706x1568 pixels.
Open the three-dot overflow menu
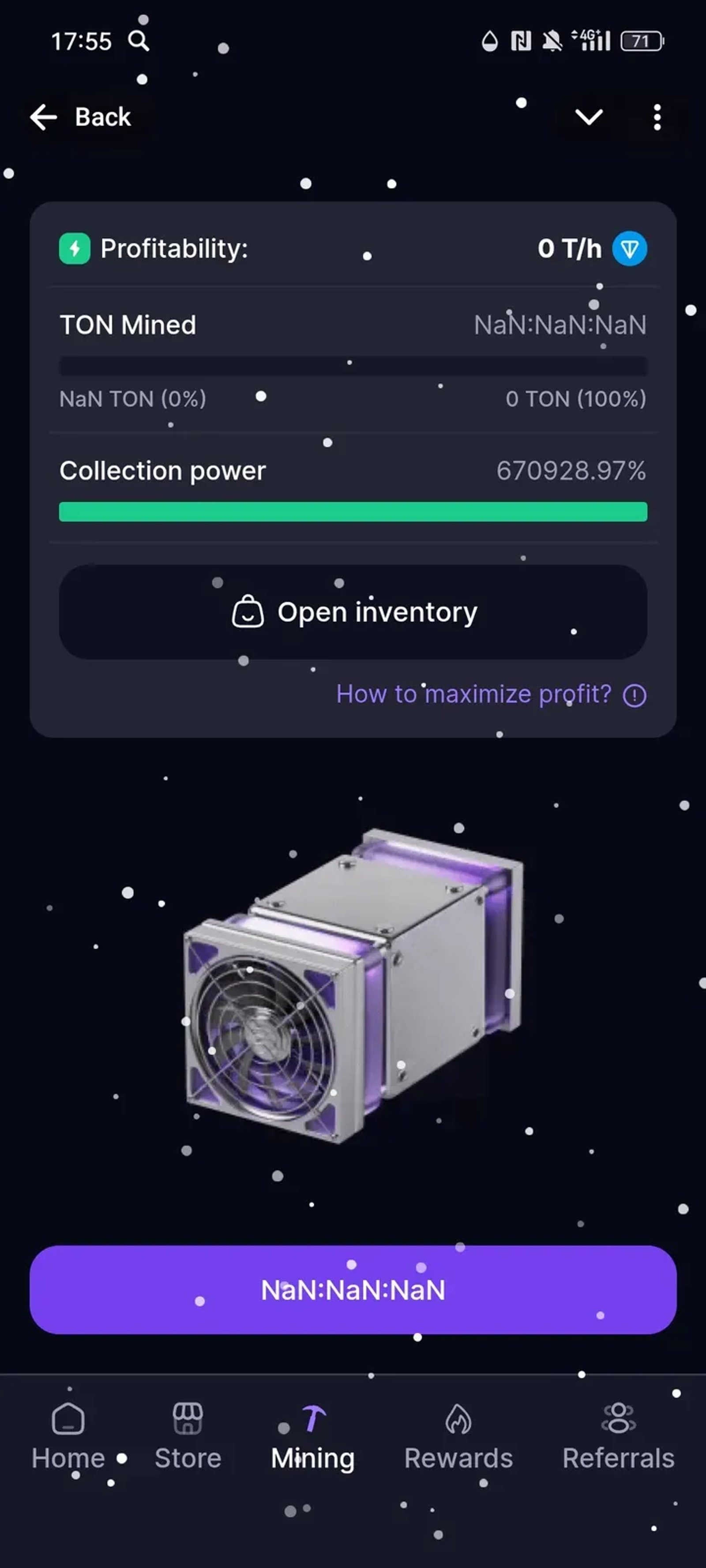pyautogui.click(x=657, y=117)
